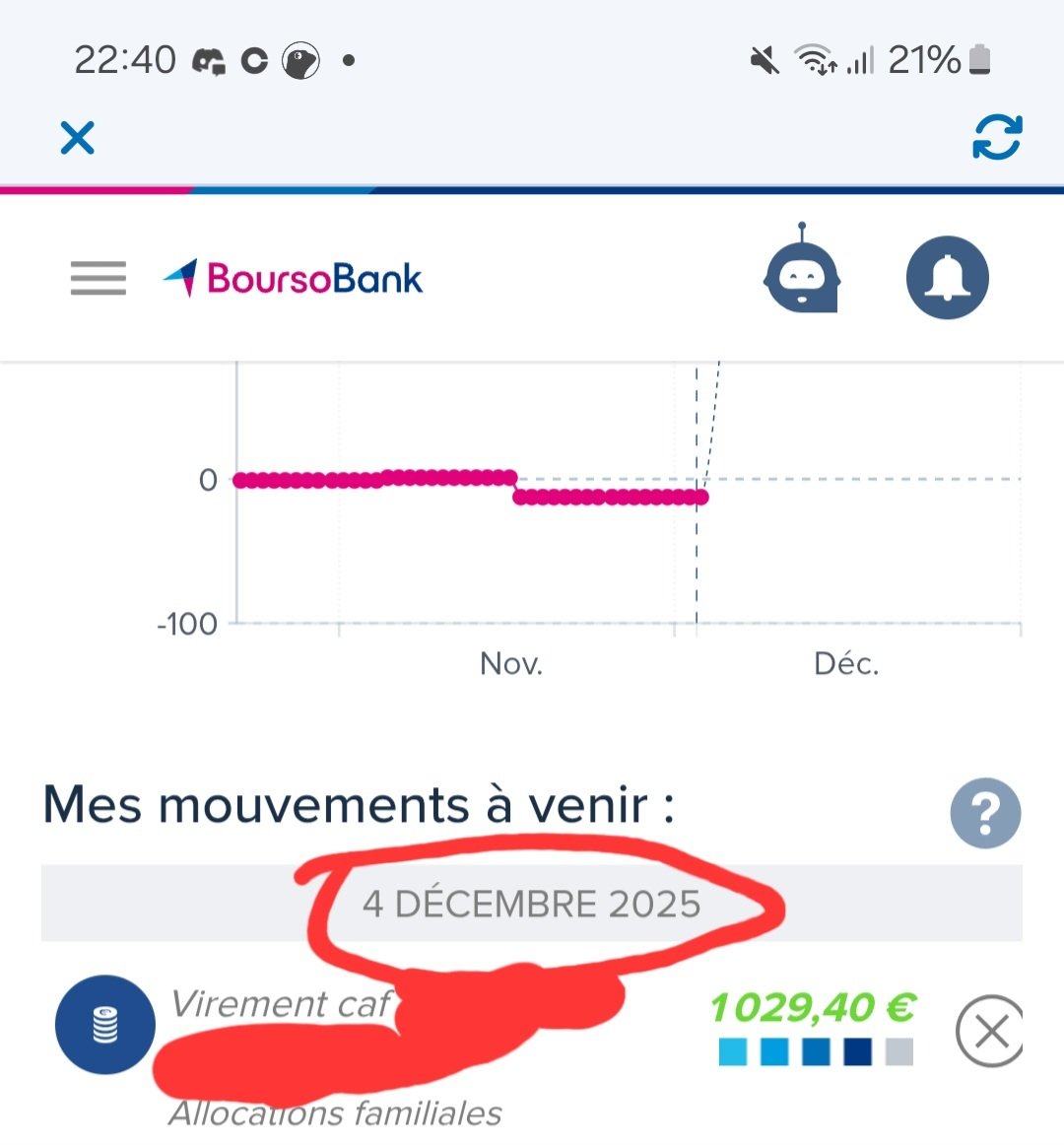Show help for Mes mouvements à venir
Image resolution: width=1064 pixels, height=1145 pixels.
[x=985, y=813]
